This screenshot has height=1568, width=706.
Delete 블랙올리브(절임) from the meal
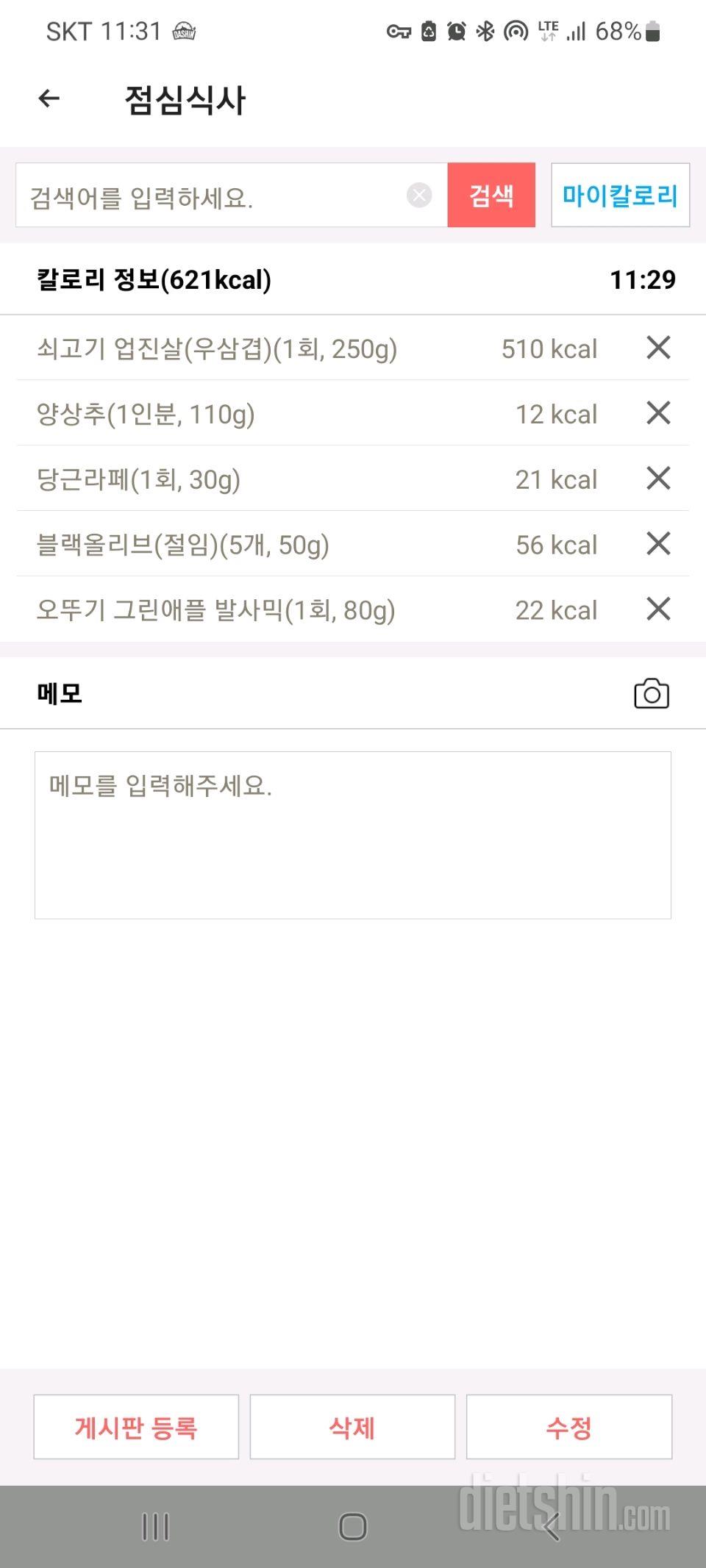pos(658,544)
